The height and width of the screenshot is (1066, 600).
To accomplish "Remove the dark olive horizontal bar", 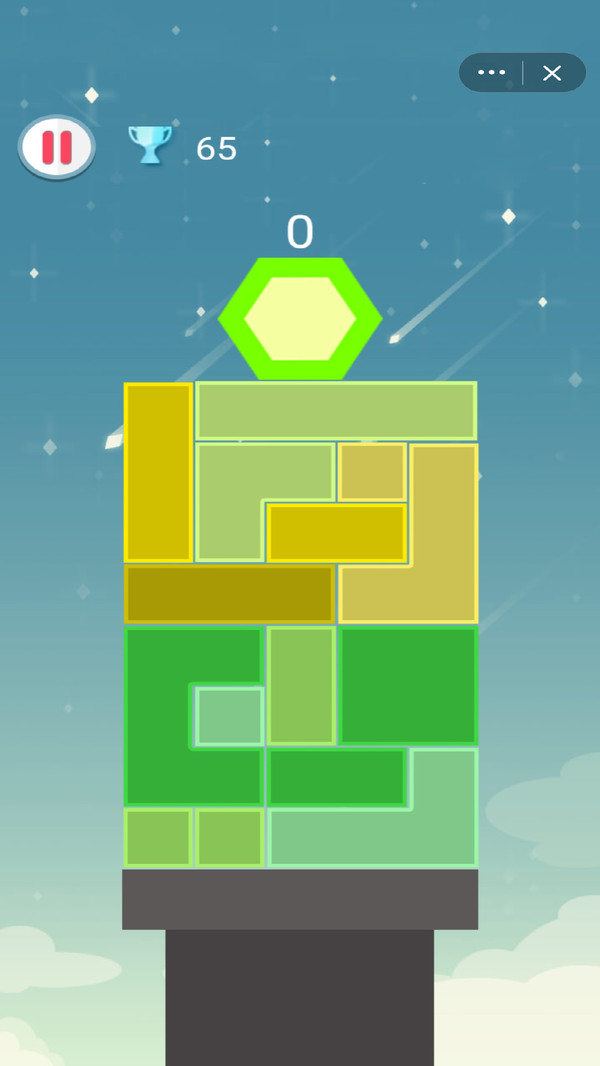I will pyautogui.click(x=229, y=593).
